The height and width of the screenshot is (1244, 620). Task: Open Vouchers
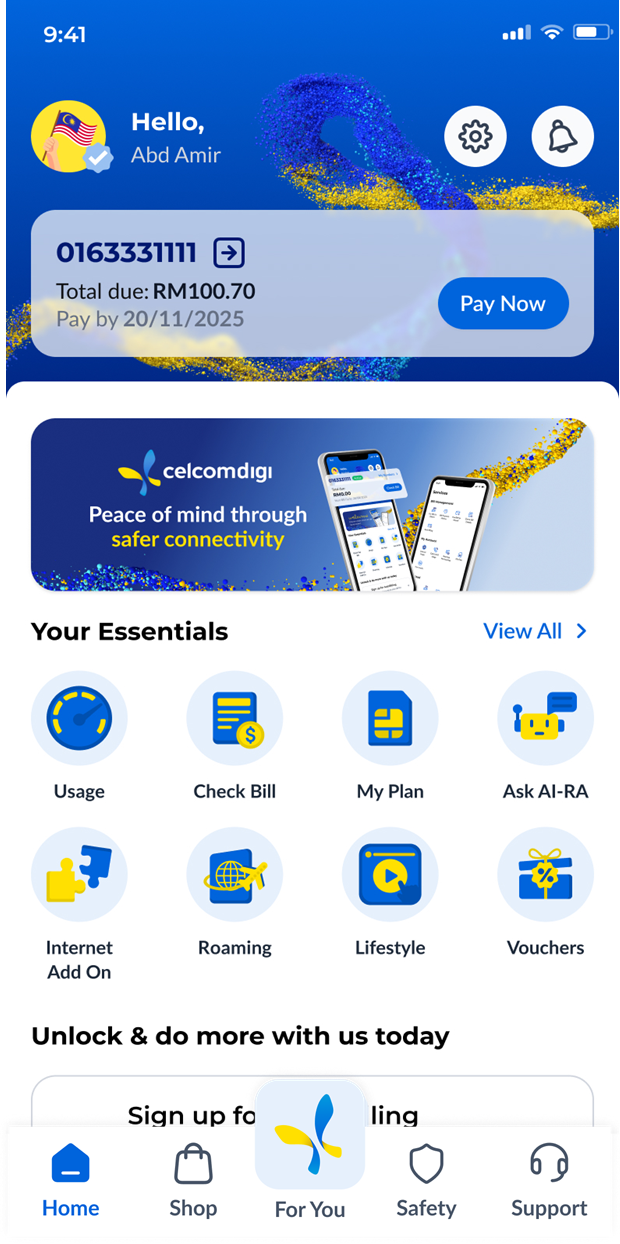click(x=545, y=875)
